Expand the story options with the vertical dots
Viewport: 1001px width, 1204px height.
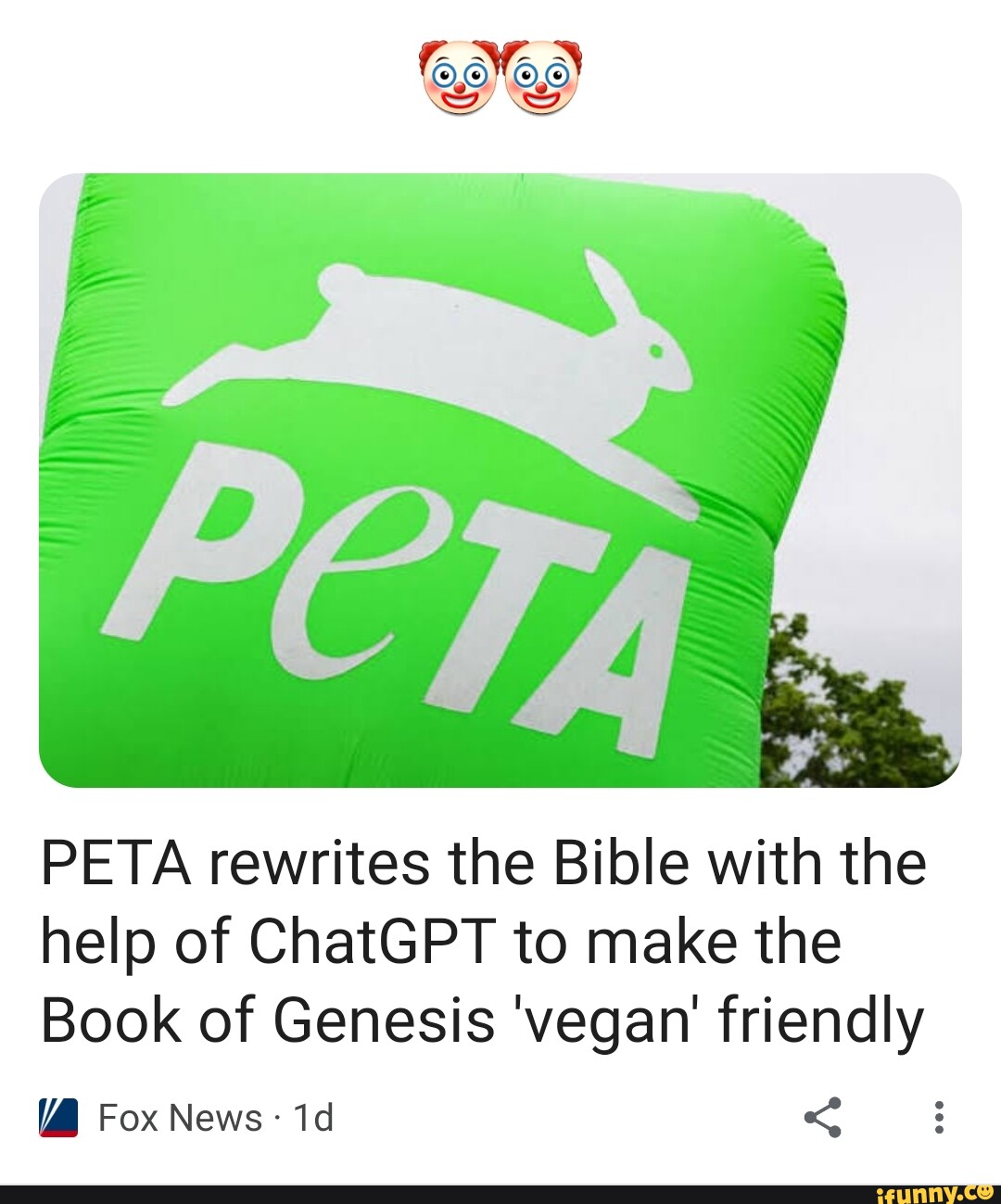point(939,1116)
